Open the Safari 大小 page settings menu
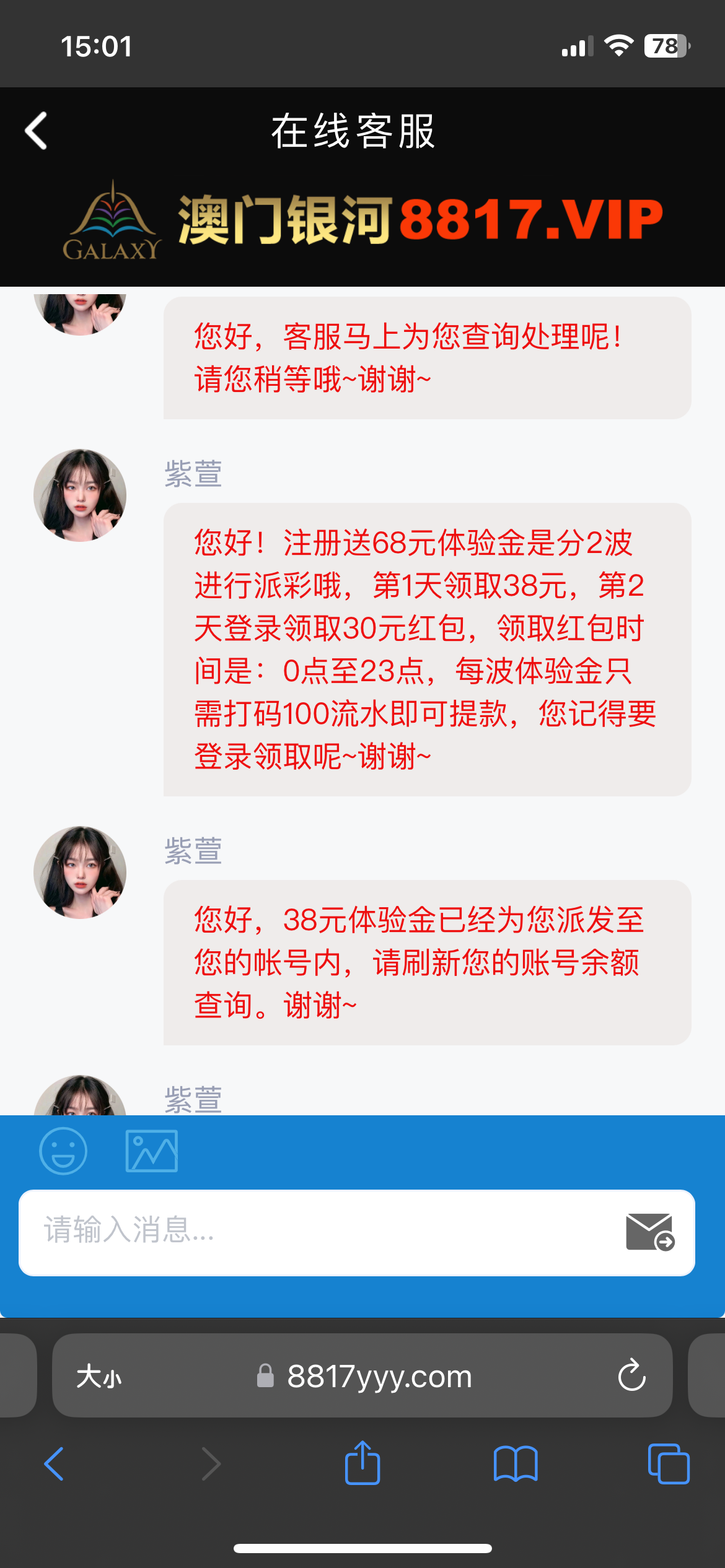Viewport: 725px width, 1568px height. coord(99,1377)
